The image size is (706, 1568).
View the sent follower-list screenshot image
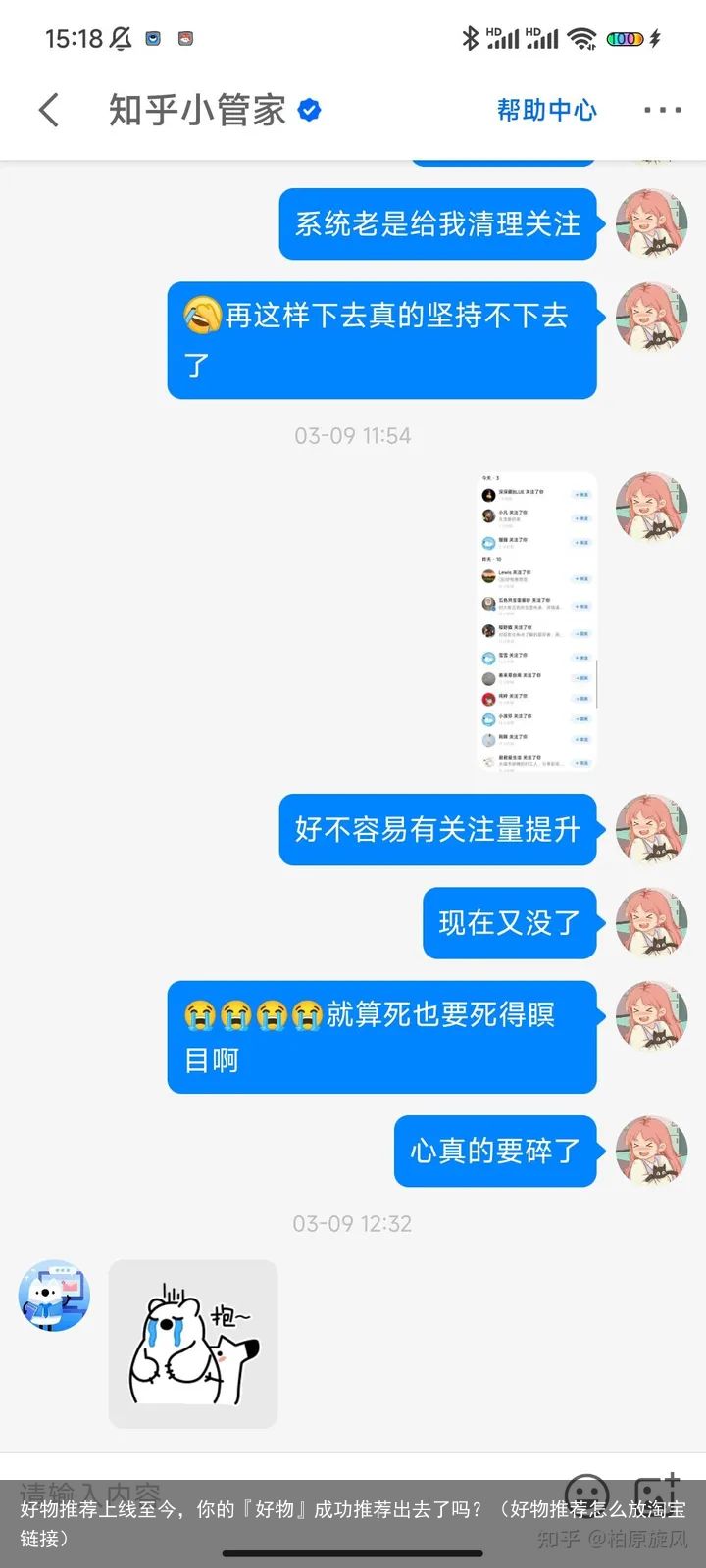point(536,622)
